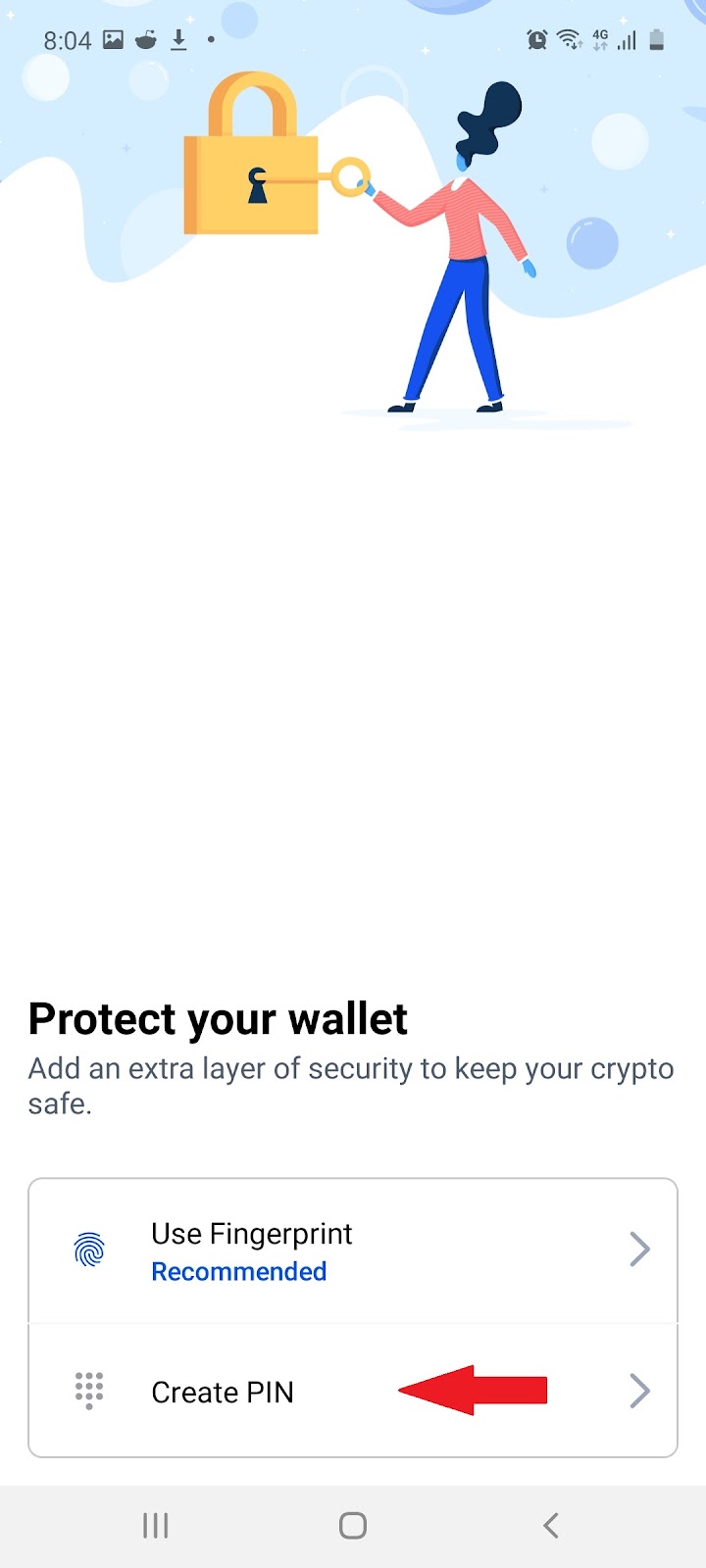Return to the home screen
706x1568 pixels.
click(353, 1525)
